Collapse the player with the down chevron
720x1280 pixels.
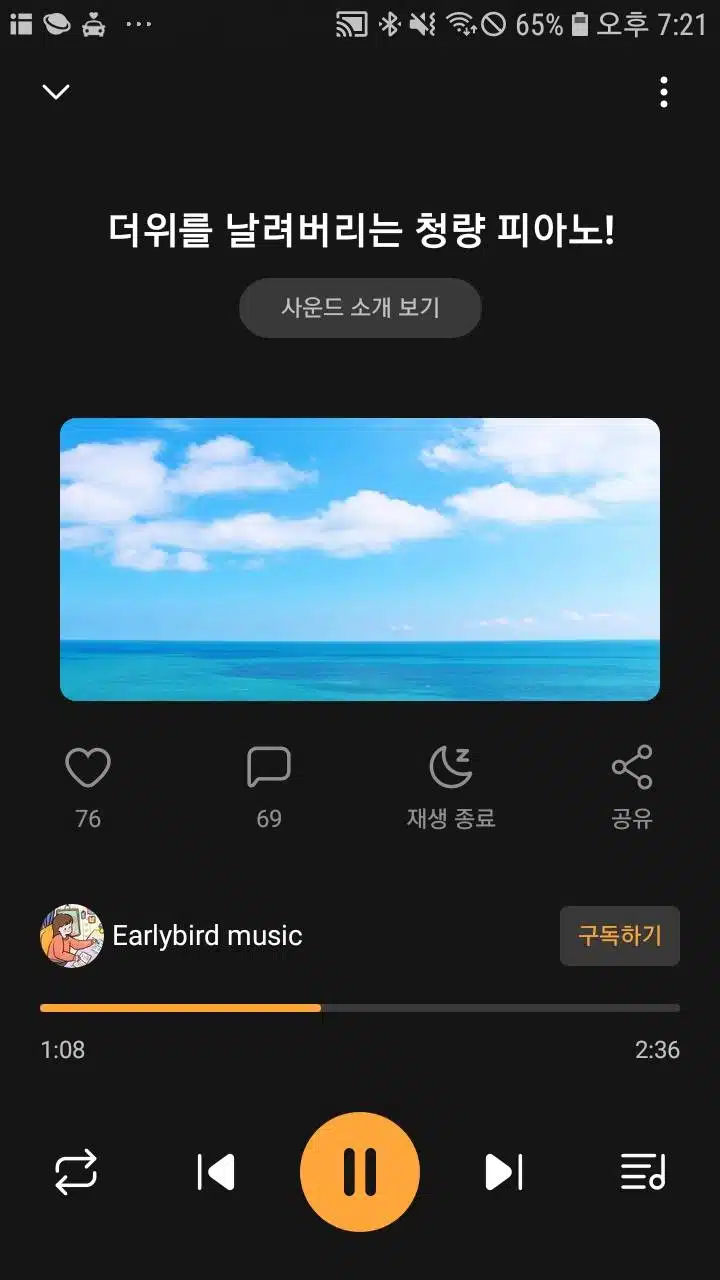(x=56, y=92)
